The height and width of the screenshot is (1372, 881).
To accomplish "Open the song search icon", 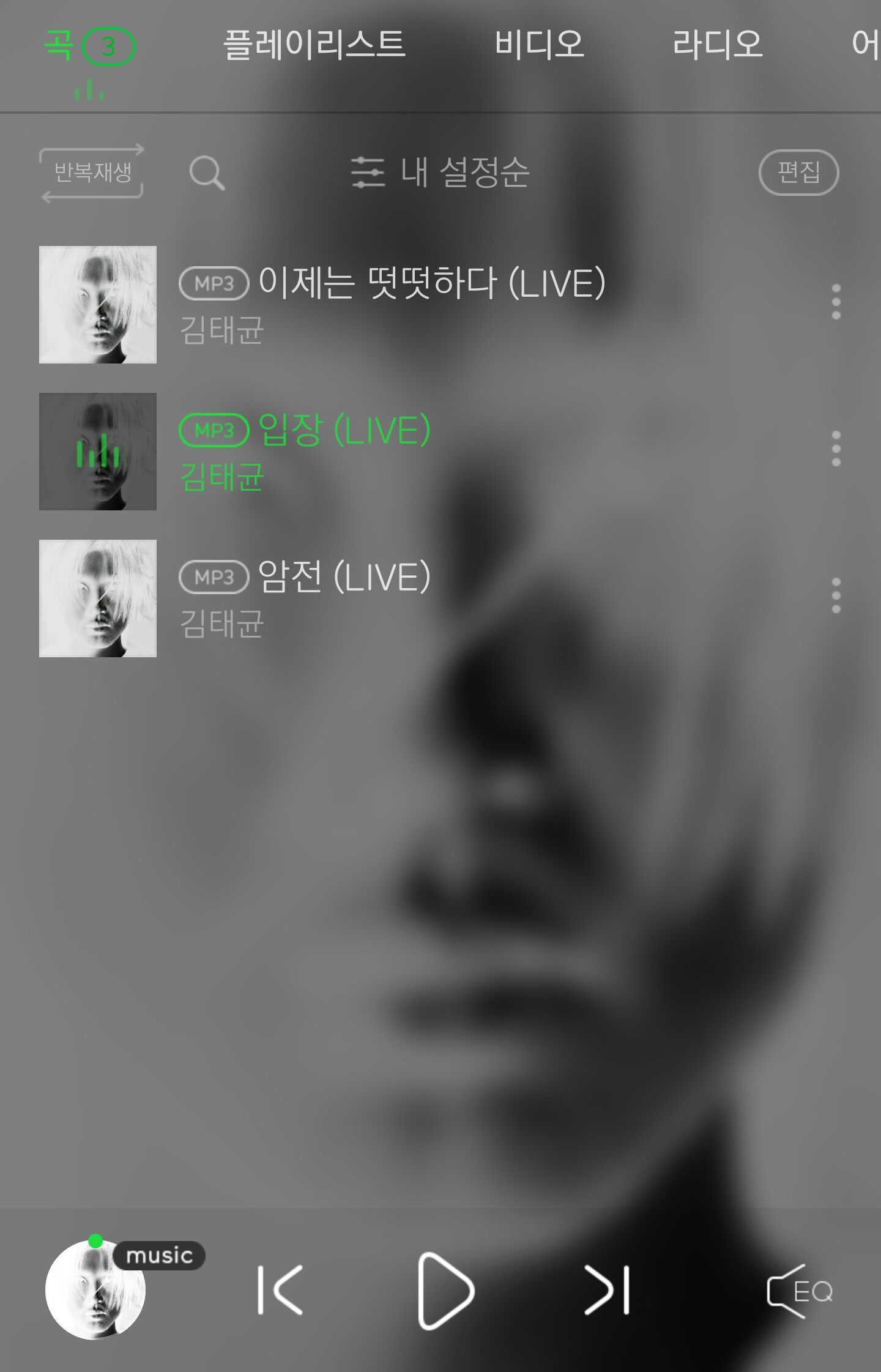I will [207, 173].
